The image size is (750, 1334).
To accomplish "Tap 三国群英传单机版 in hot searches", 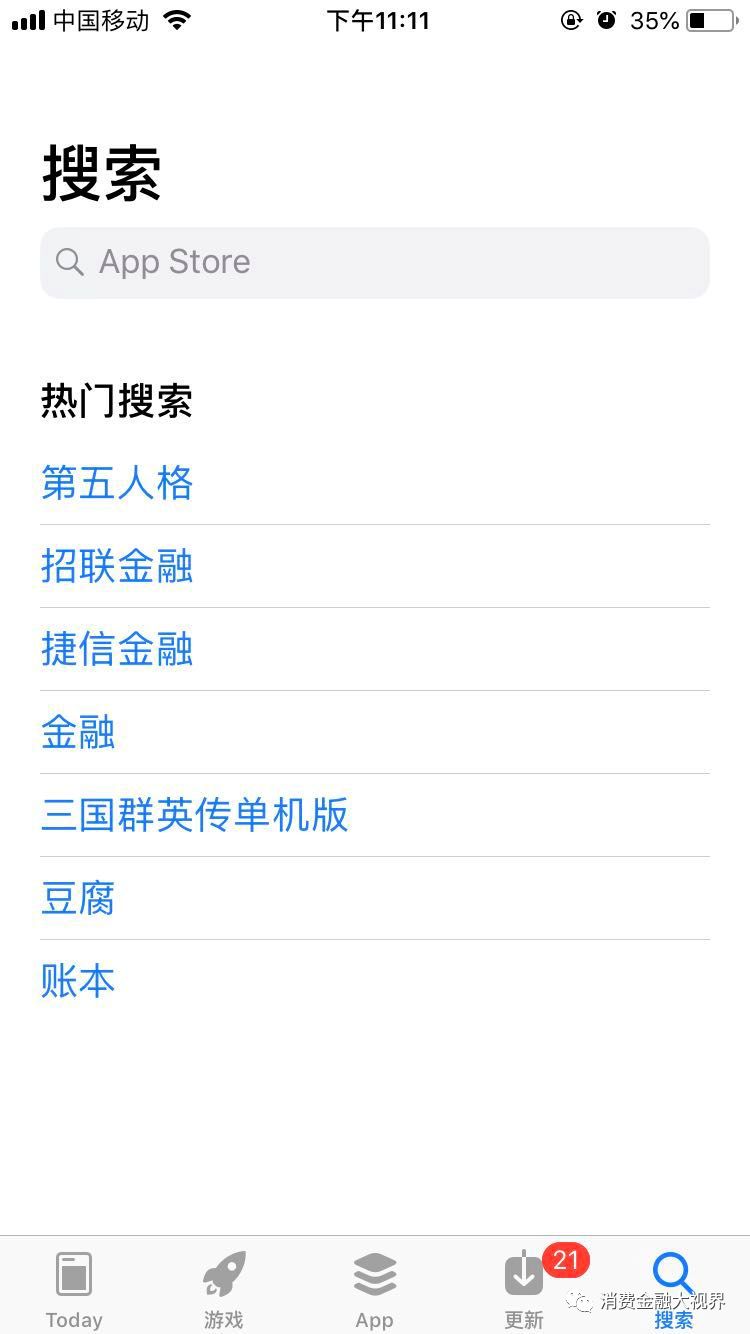I will (195, 816).
